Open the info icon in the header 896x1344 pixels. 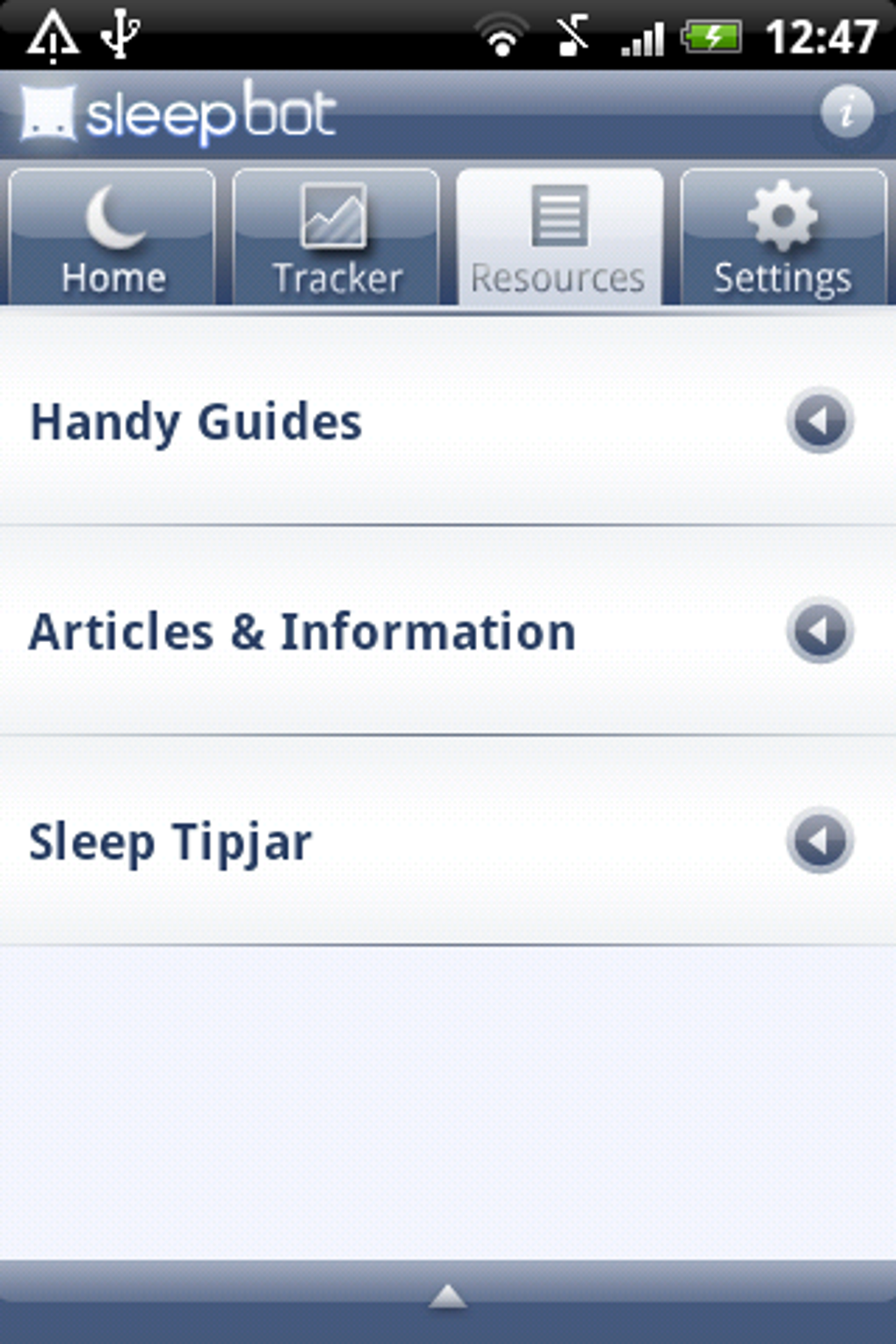click(x=846, y=112)
